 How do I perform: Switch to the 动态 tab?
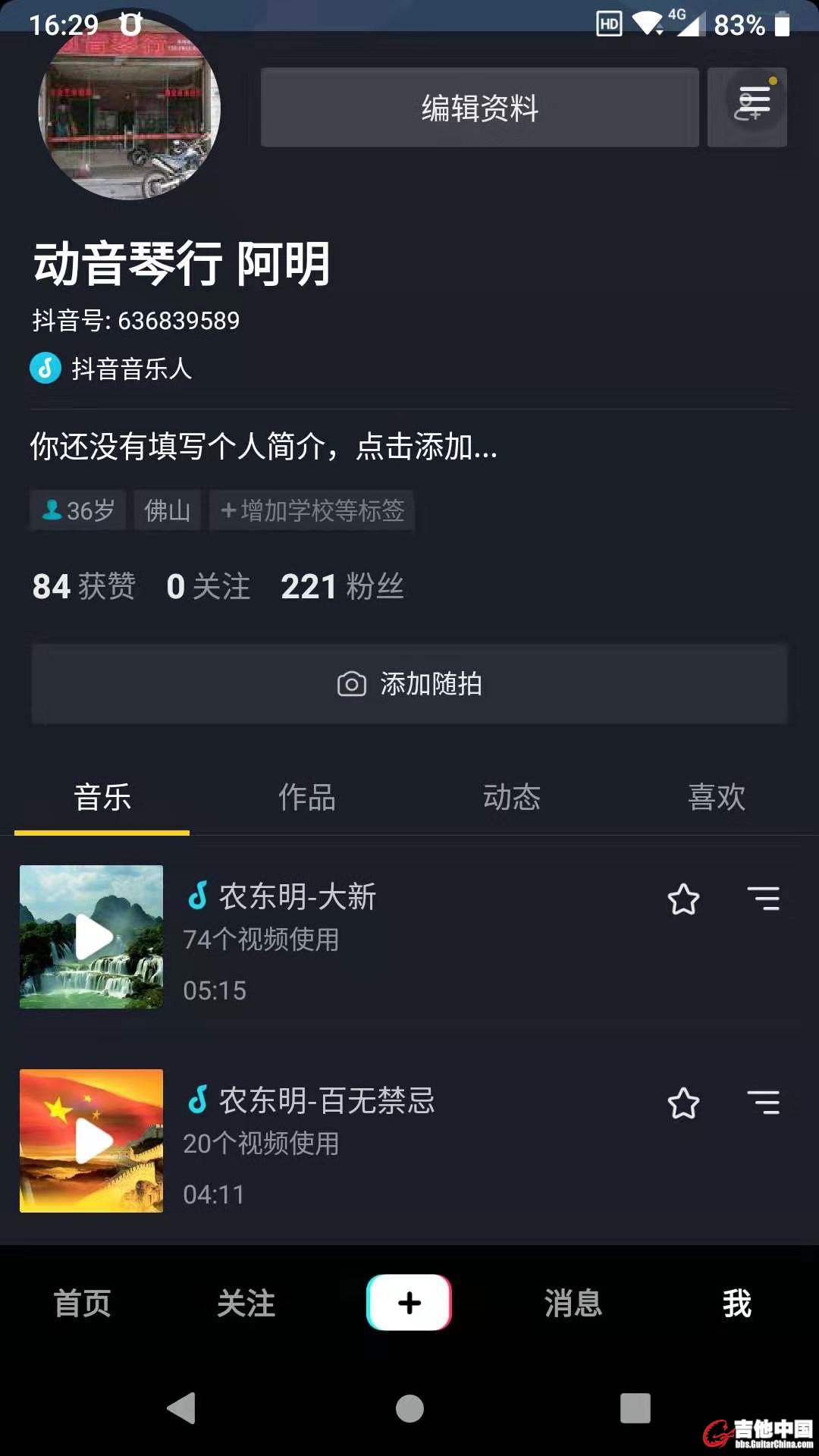512,798
